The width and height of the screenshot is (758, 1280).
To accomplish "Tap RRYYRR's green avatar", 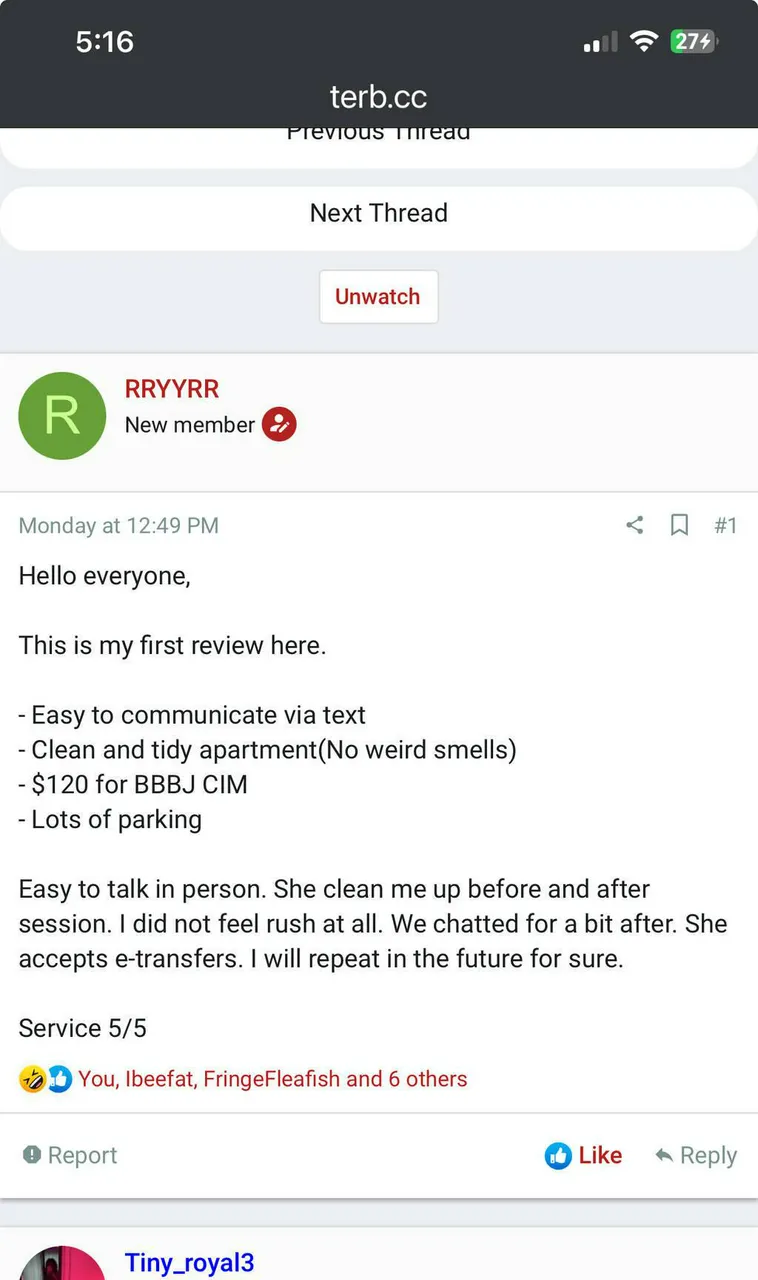I will point(62,416).
